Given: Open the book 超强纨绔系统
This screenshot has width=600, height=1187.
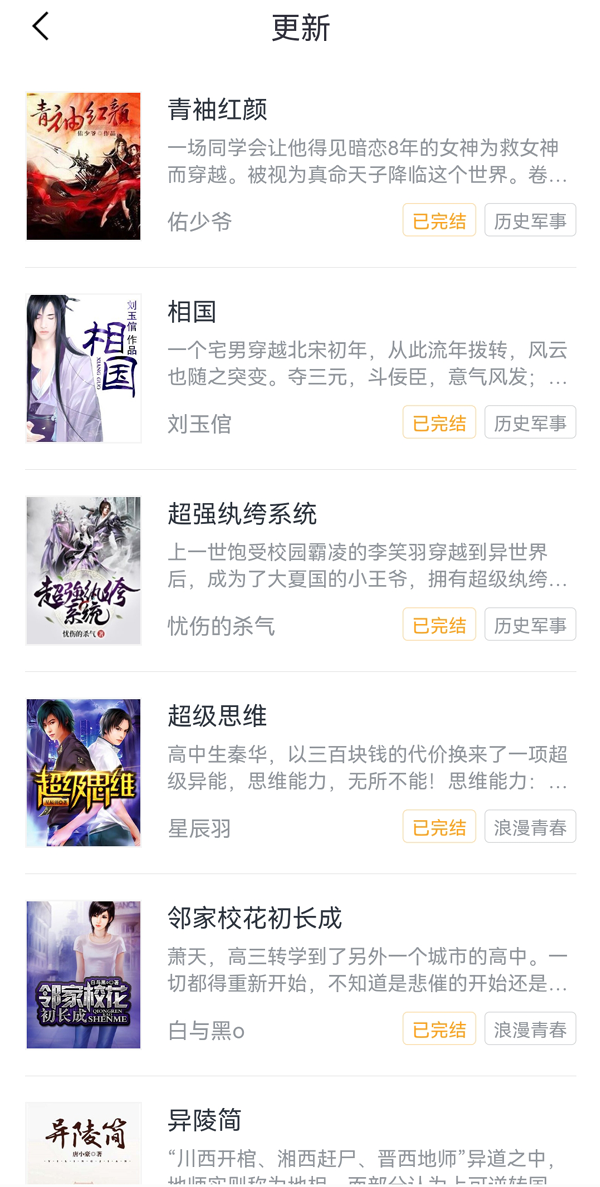Looking at the screenshot, I should tap(242, 514).
